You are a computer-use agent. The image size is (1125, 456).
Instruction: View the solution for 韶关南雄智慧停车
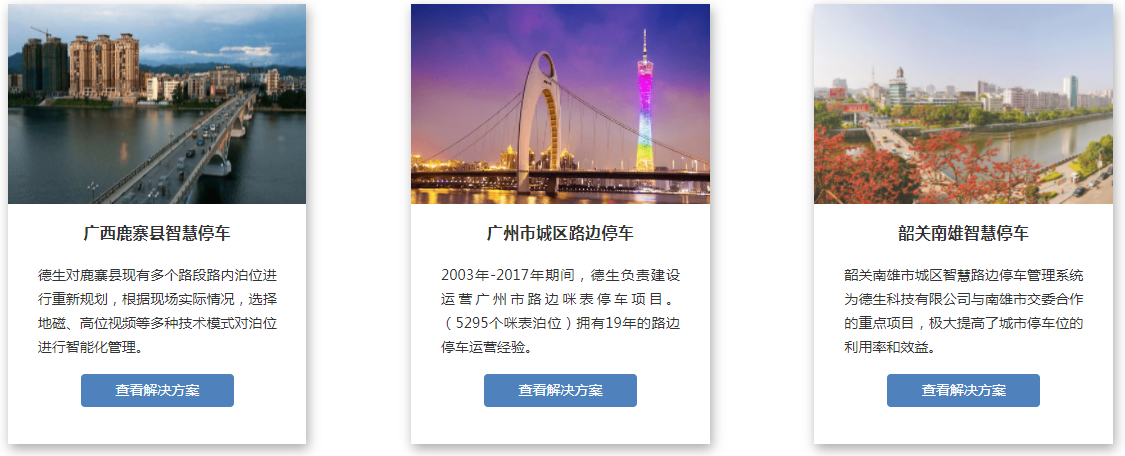(963, 390)
